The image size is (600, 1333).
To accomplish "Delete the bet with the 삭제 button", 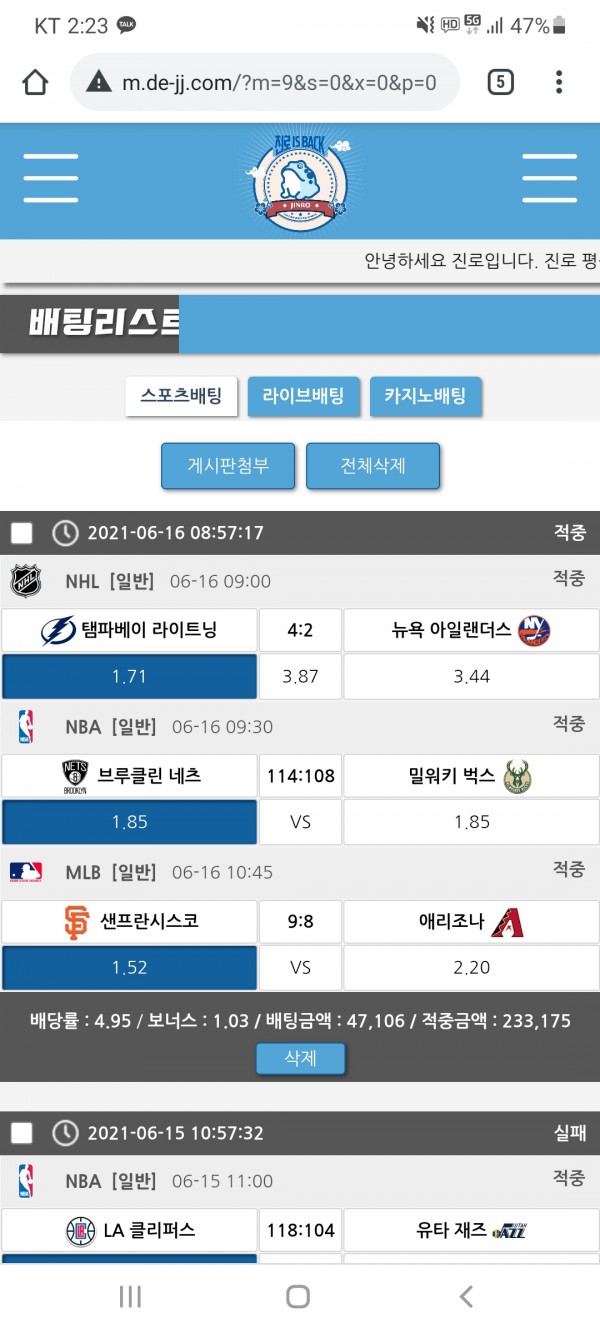I will pos(300,1058).
